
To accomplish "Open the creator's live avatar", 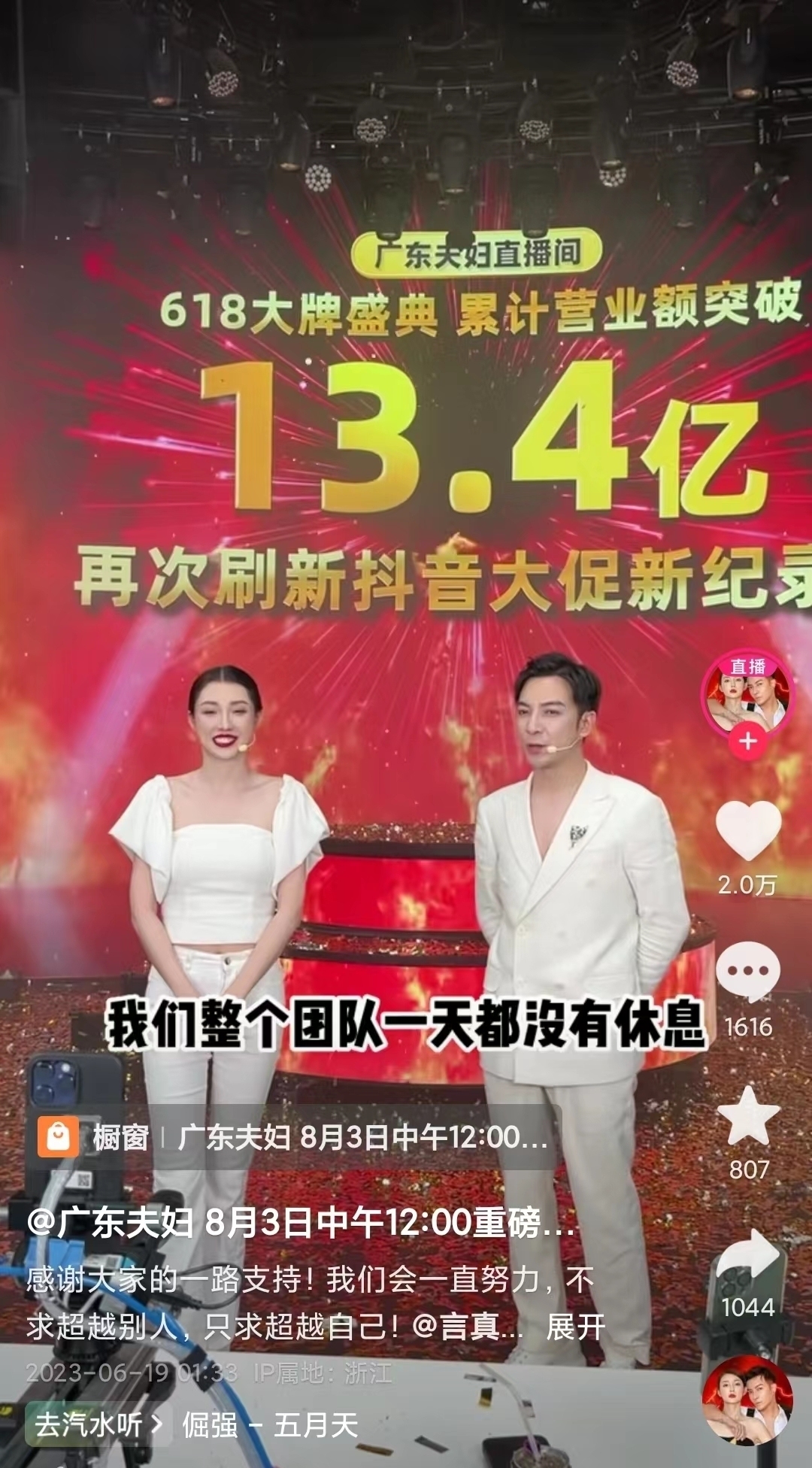I will (x=747, y=696).
